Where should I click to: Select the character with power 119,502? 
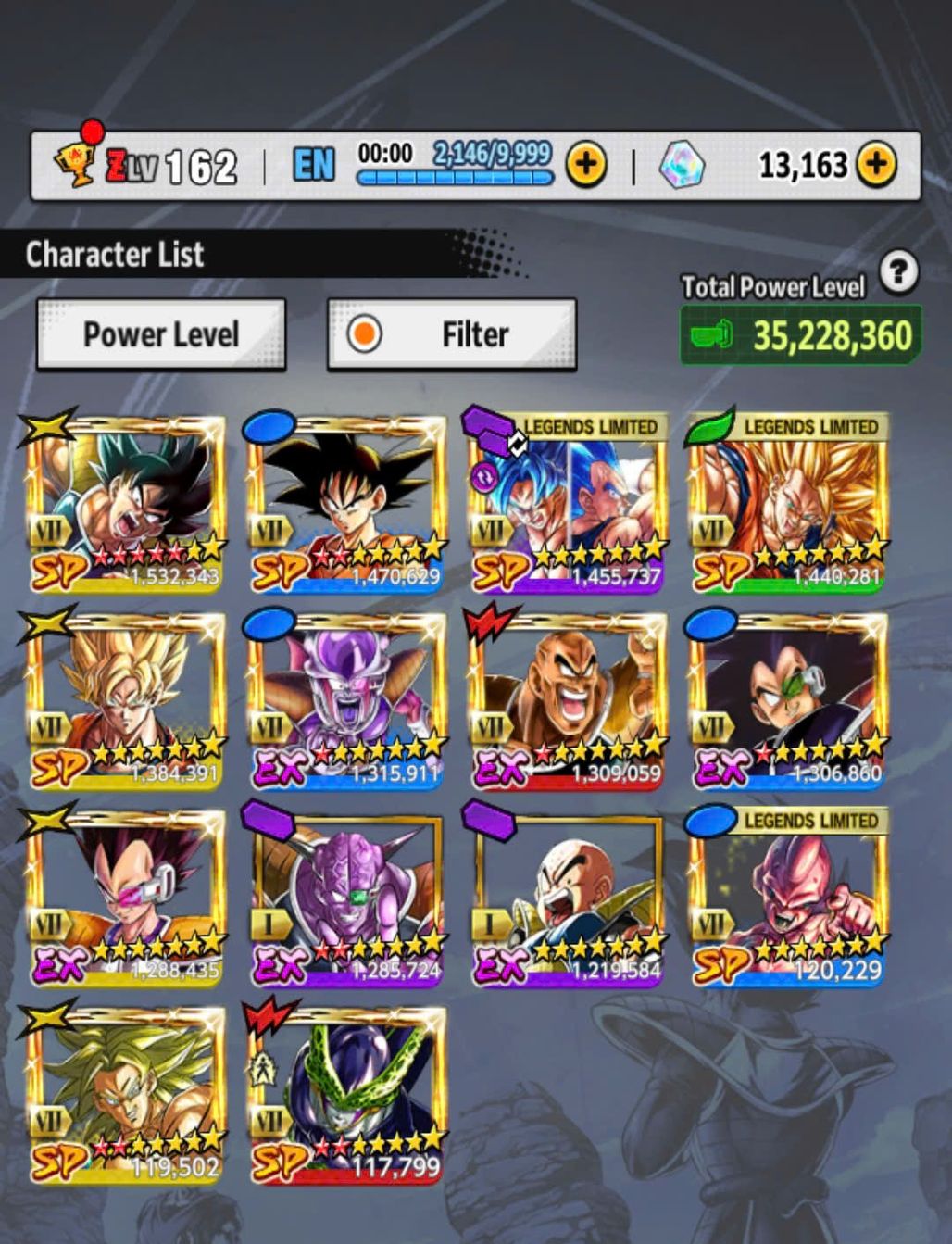125,1095
